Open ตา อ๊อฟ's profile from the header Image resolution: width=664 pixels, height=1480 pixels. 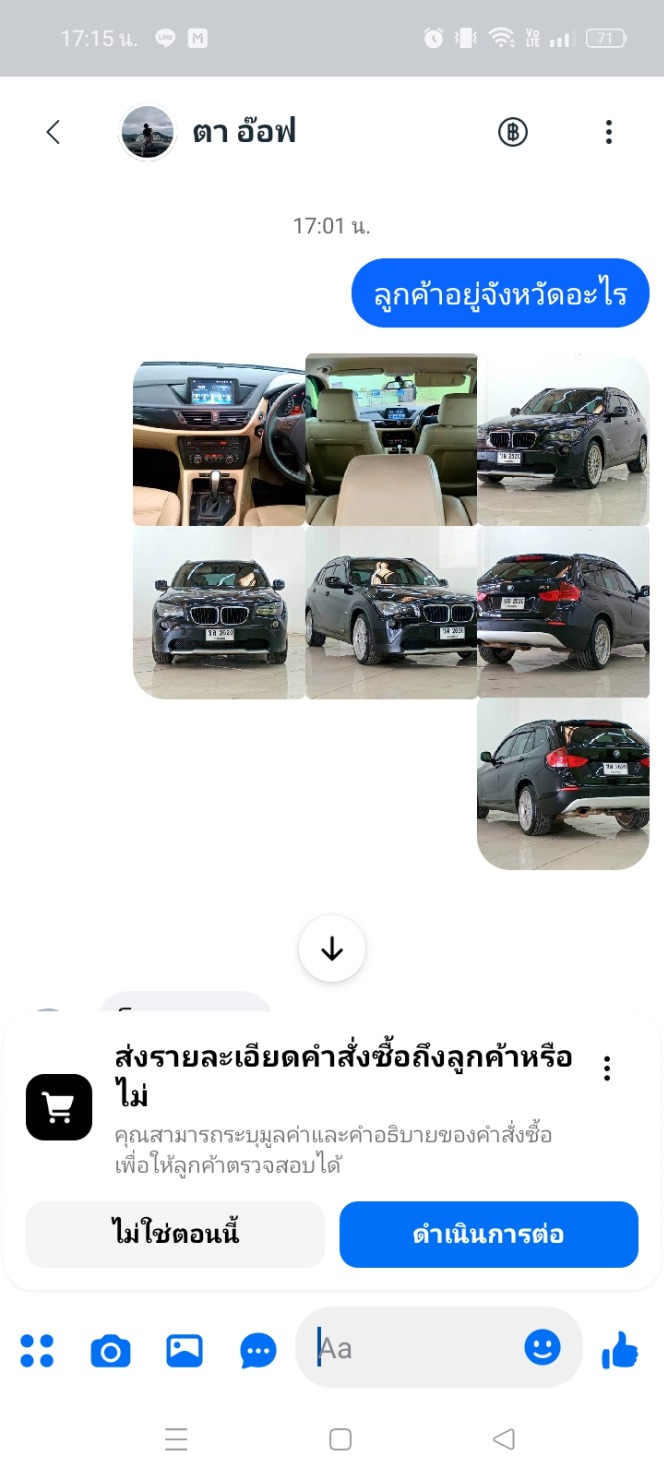point(209,132)
